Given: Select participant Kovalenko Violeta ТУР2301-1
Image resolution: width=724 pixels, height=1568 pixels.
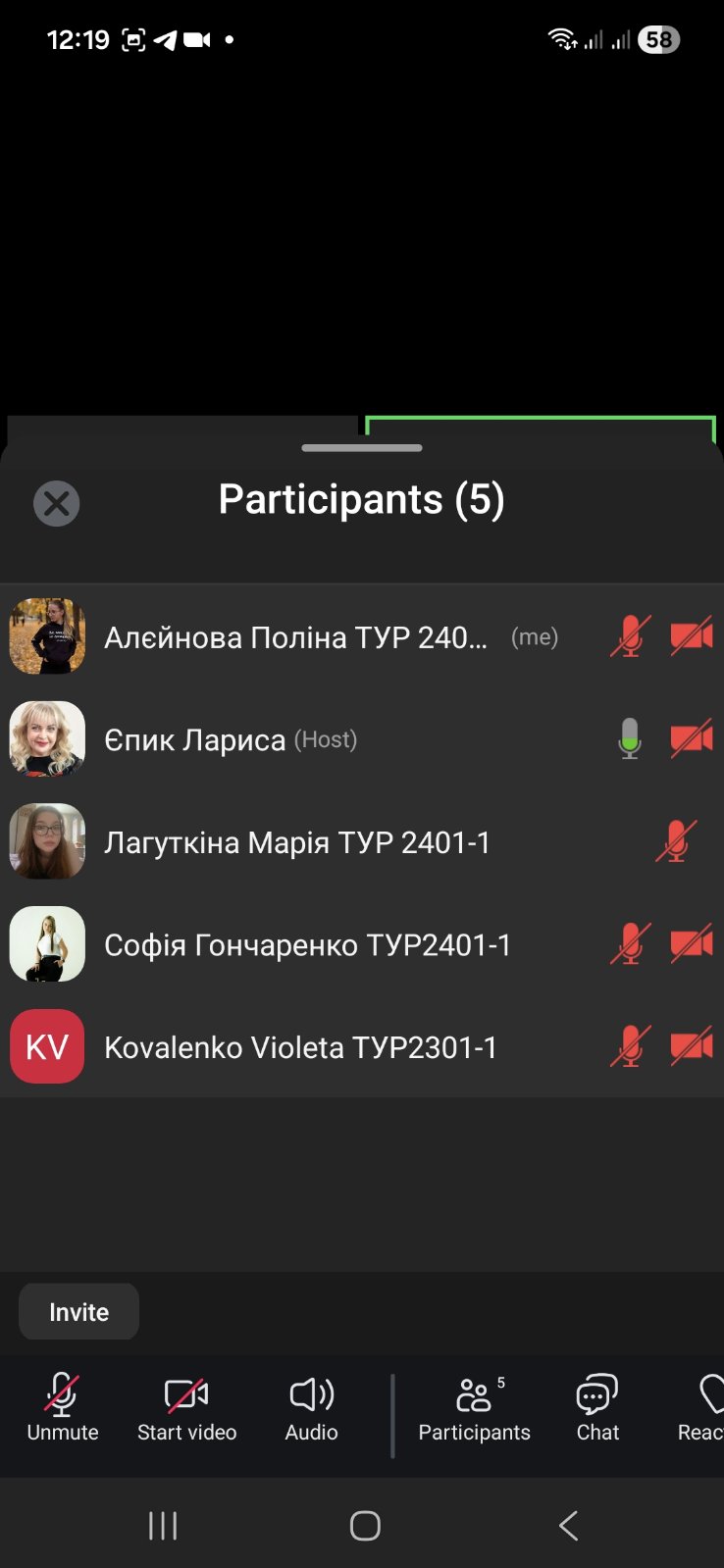Looking at the screenshot, I should click(x=300, y=1047).
